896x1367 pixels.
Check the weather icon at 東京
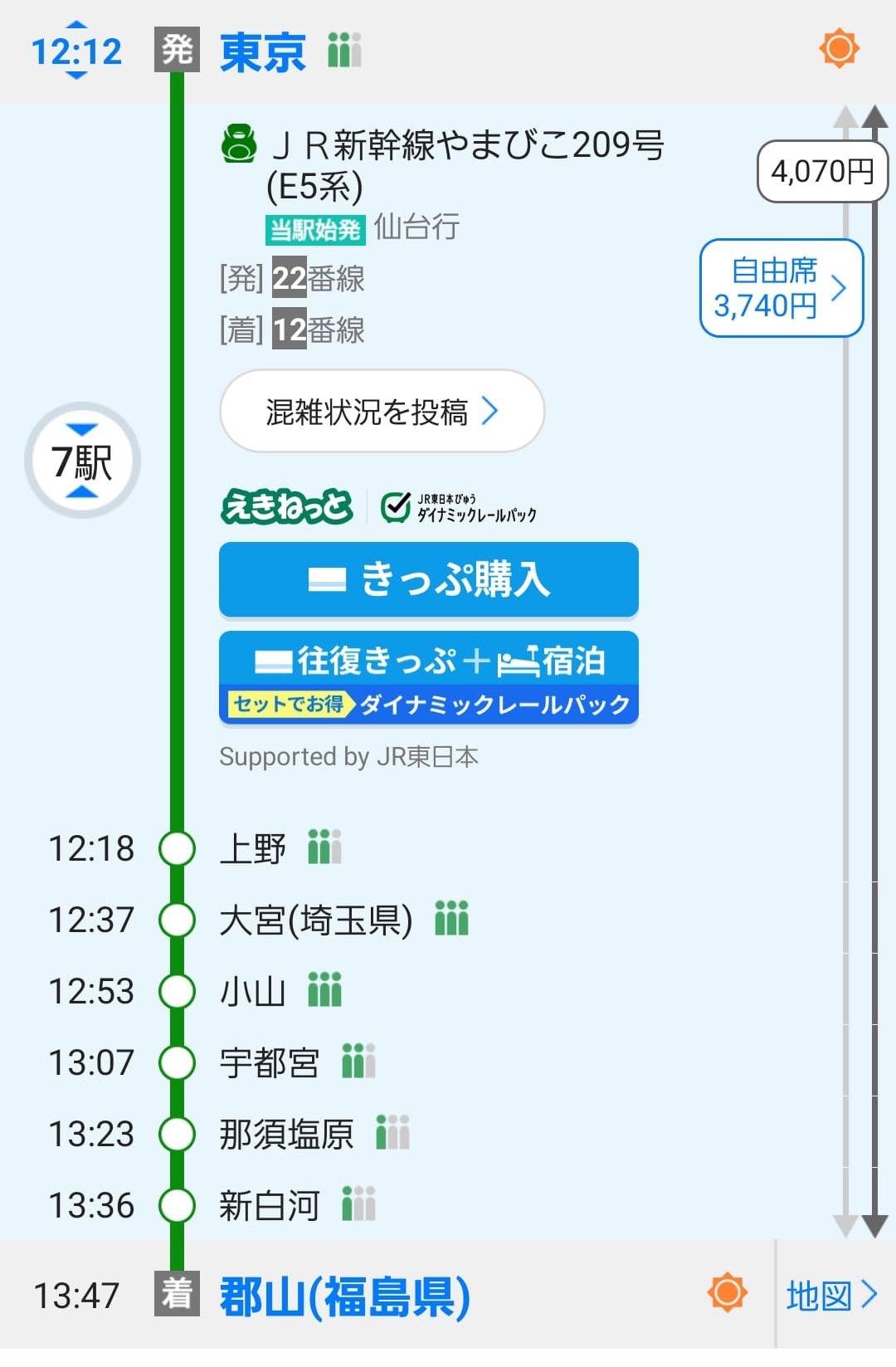point(839,48)
